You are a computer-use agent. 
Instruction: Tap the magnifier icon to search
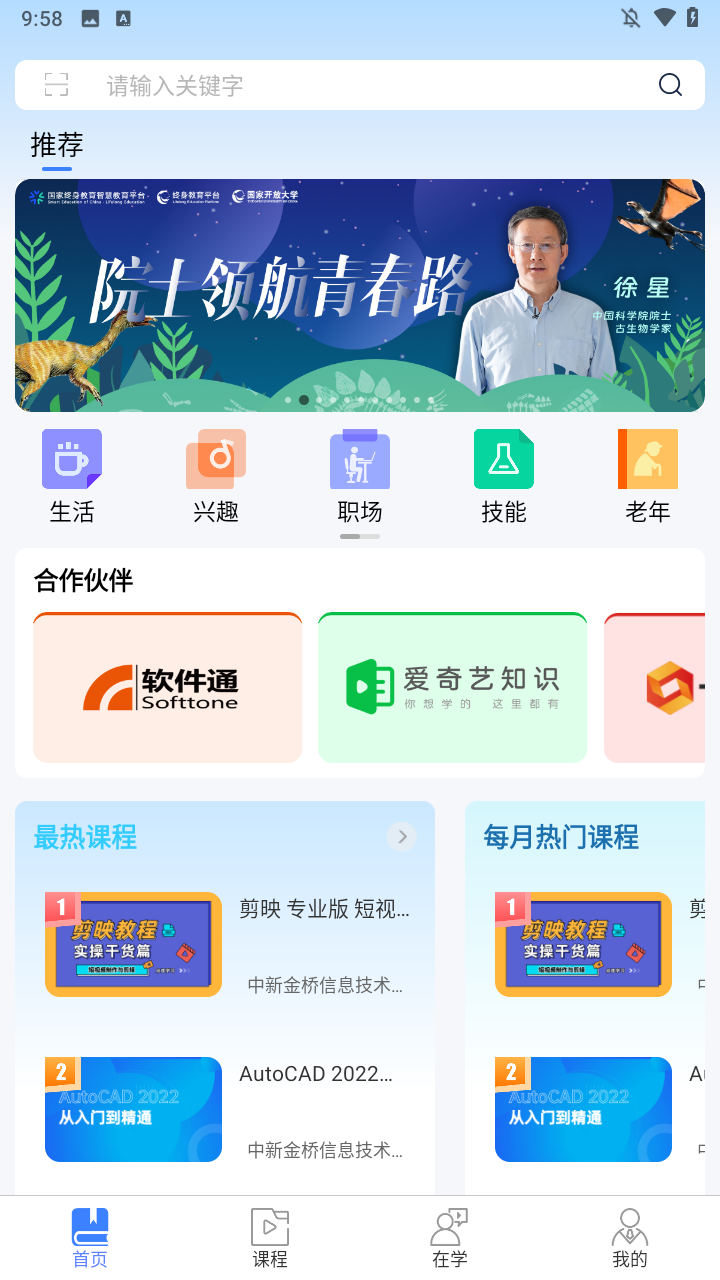click(x=669, y=85)
